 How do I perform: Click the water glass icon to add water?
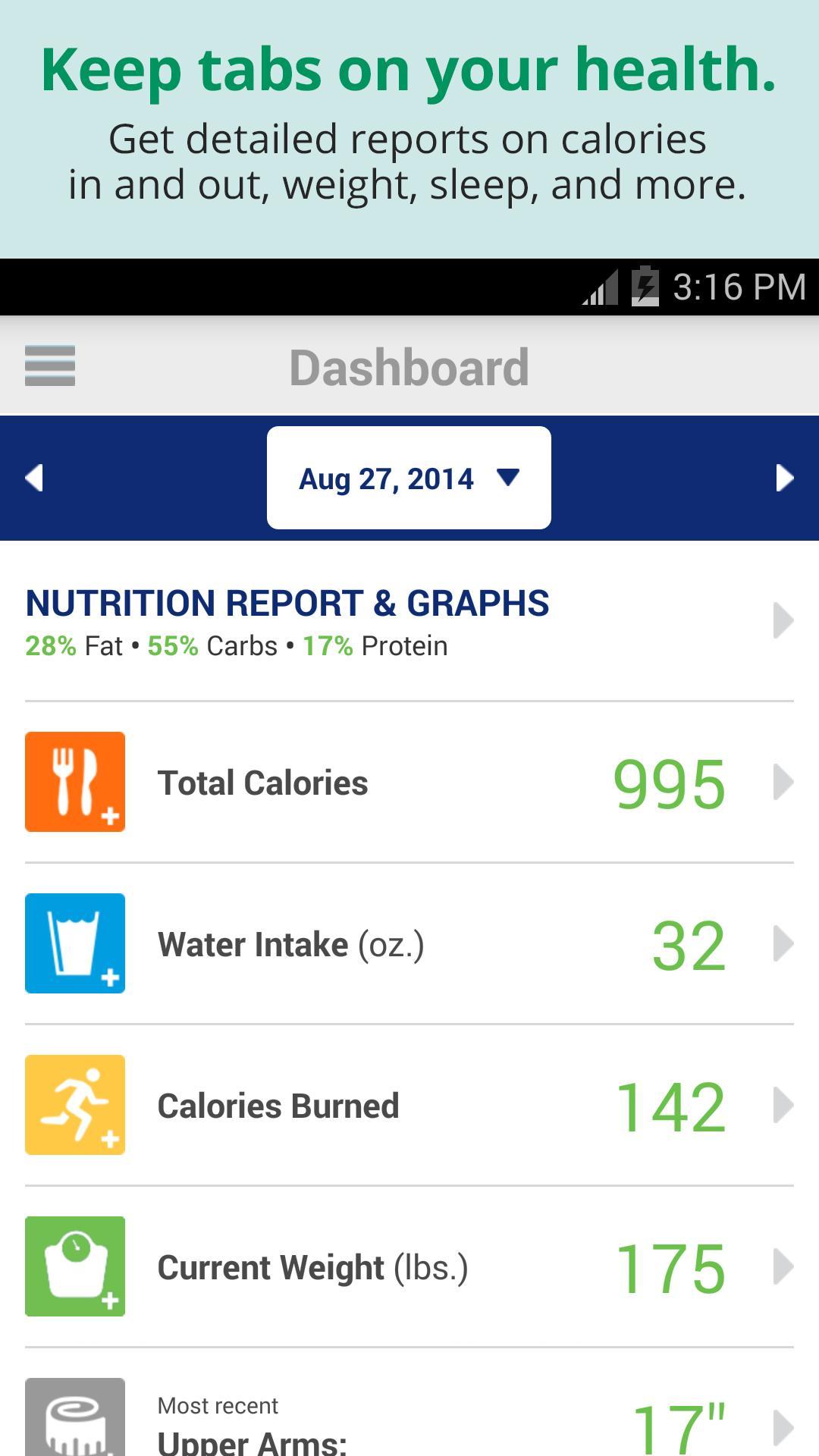click(75, 943)
